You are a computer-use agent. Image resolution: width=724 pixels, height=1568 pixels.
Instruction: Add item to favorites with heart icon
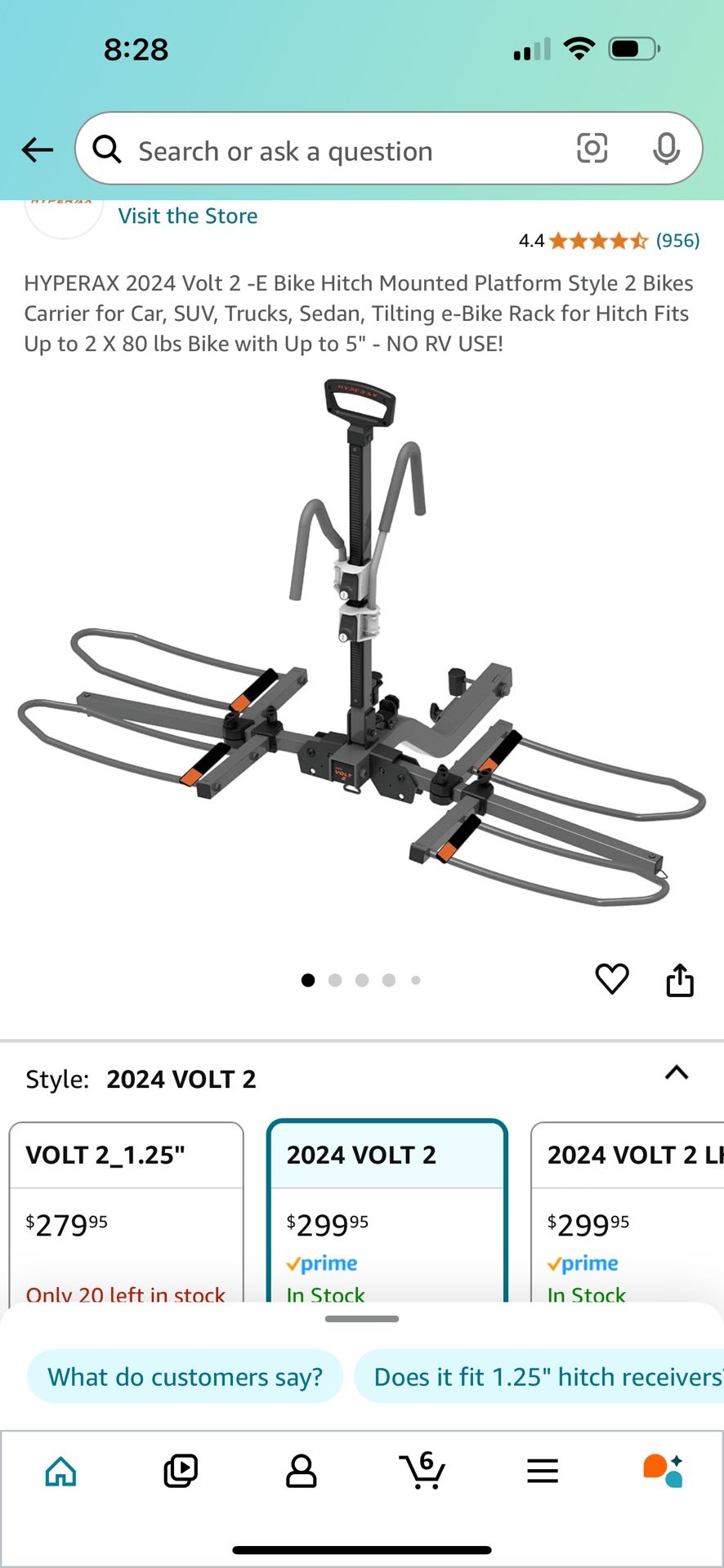[x=612, y=979]
